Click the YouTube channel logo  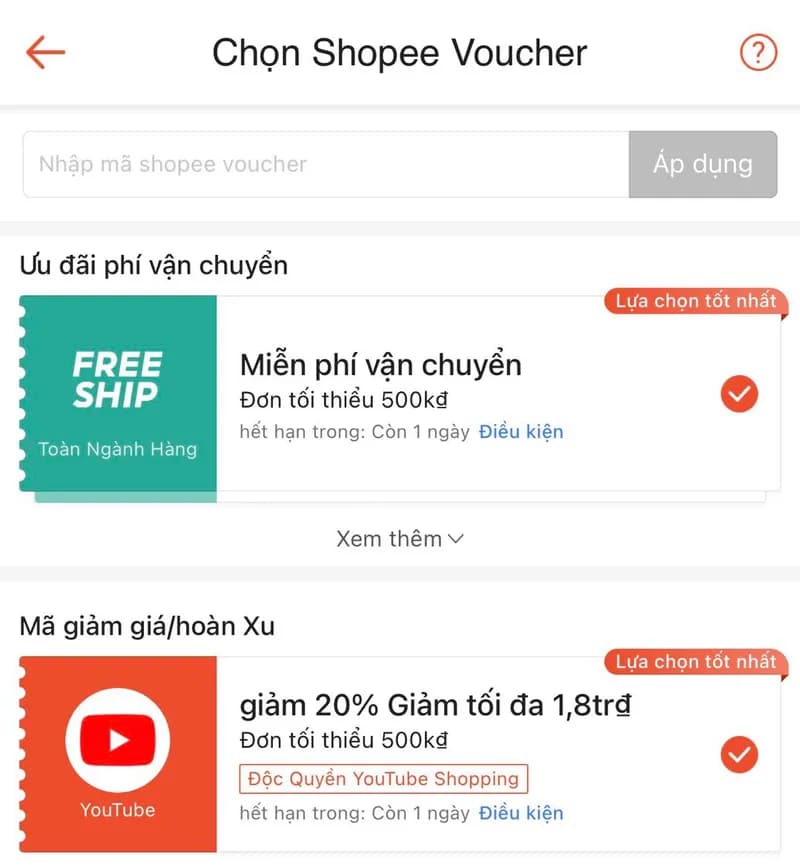click(x=117, y=740)
